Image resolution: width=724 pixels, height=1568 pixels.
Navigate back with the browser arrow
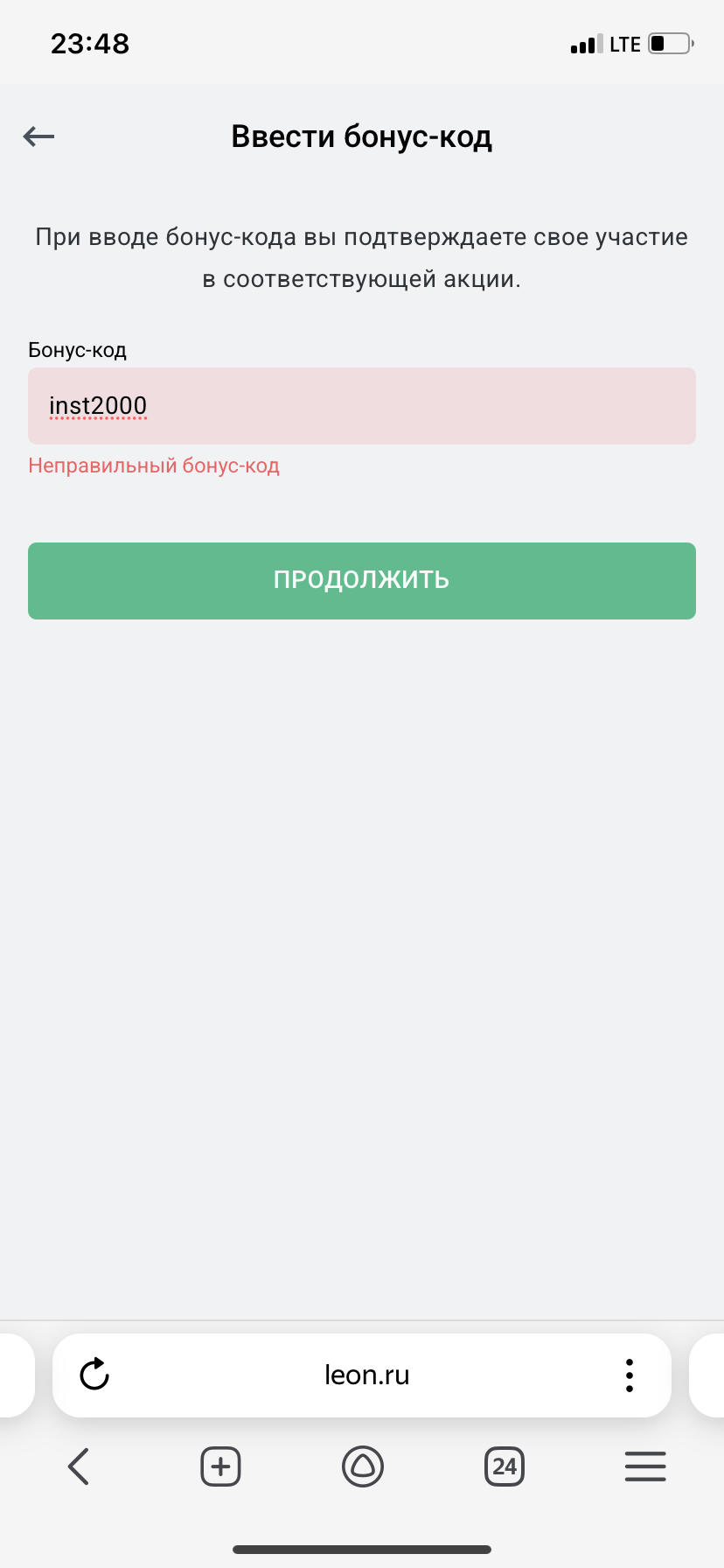tap(79, 1466)
